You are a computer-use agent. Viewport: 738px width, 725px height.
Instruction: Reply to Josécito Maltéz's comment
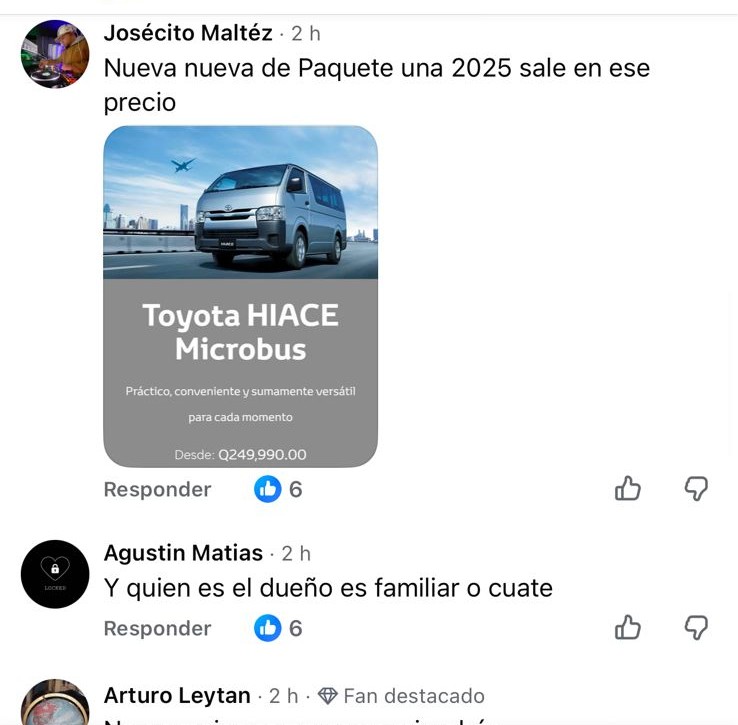(x=157, y=489)
